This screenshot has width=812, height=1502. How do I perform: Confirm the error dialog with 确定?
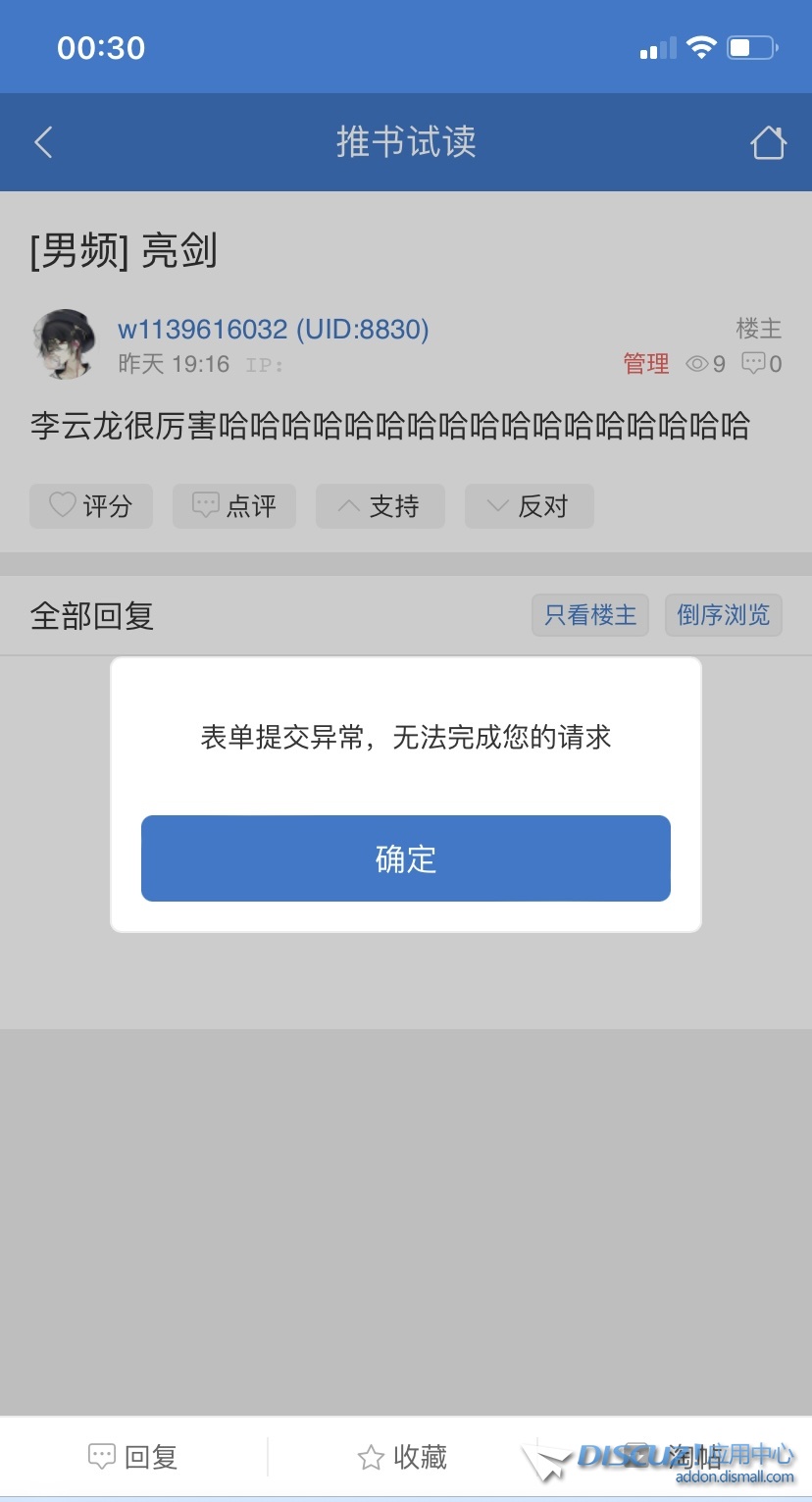pyautogui.click(x=405, y=858)
